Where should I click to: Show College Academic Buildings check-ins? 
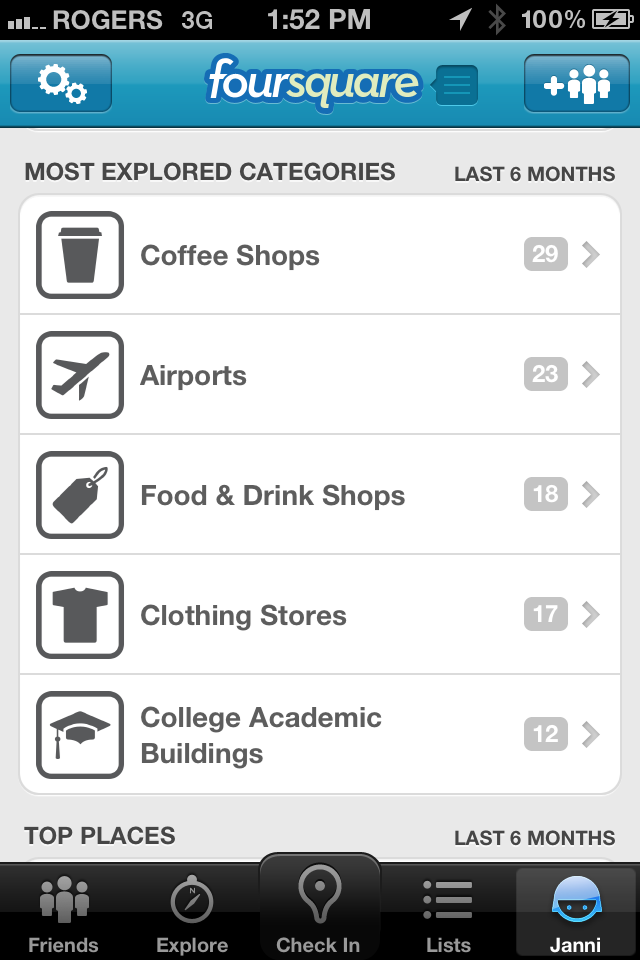pyautogui.click(x=320, y=735)
